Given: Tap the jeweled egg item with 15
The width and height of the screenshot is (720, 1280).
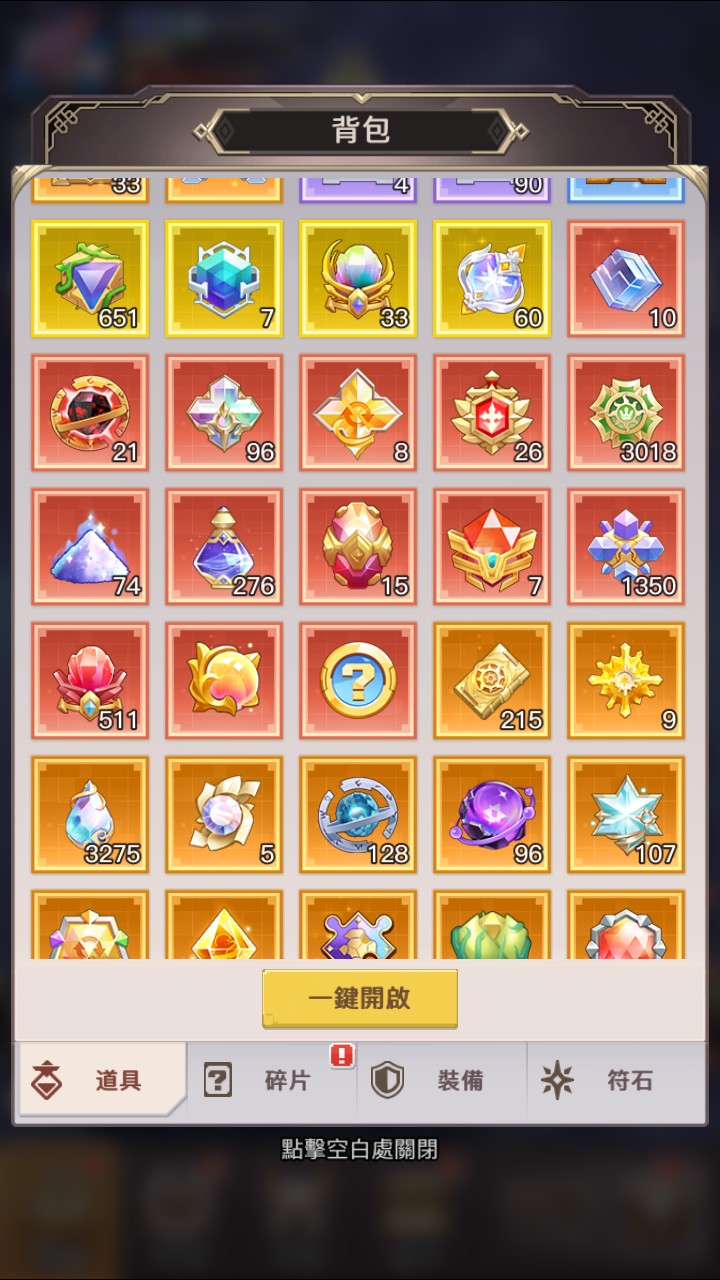Looking at the screenshot, I should (x=358, y=547).
